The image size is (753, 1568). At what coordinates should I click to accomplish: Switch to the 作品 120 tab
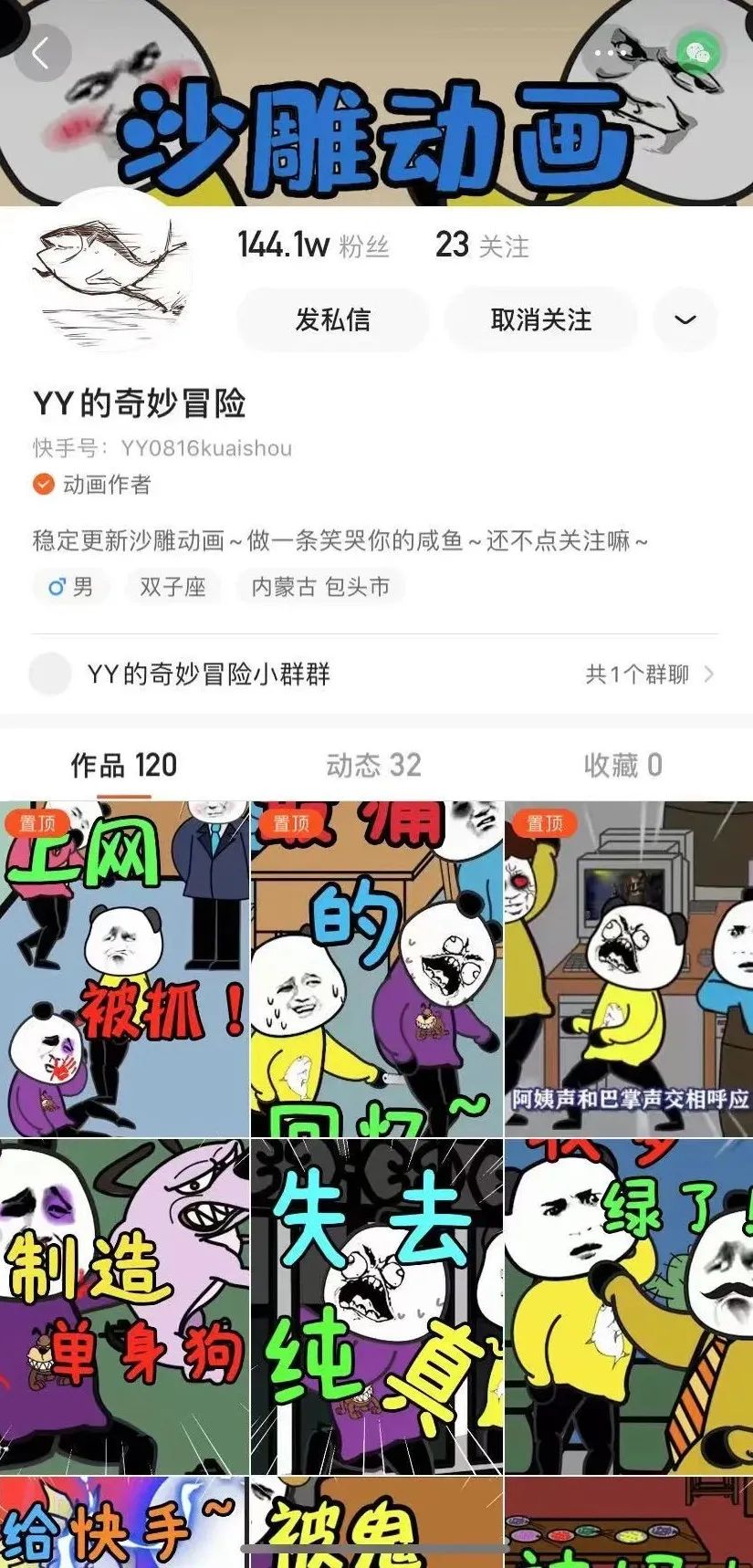click(x=124, y=765)
